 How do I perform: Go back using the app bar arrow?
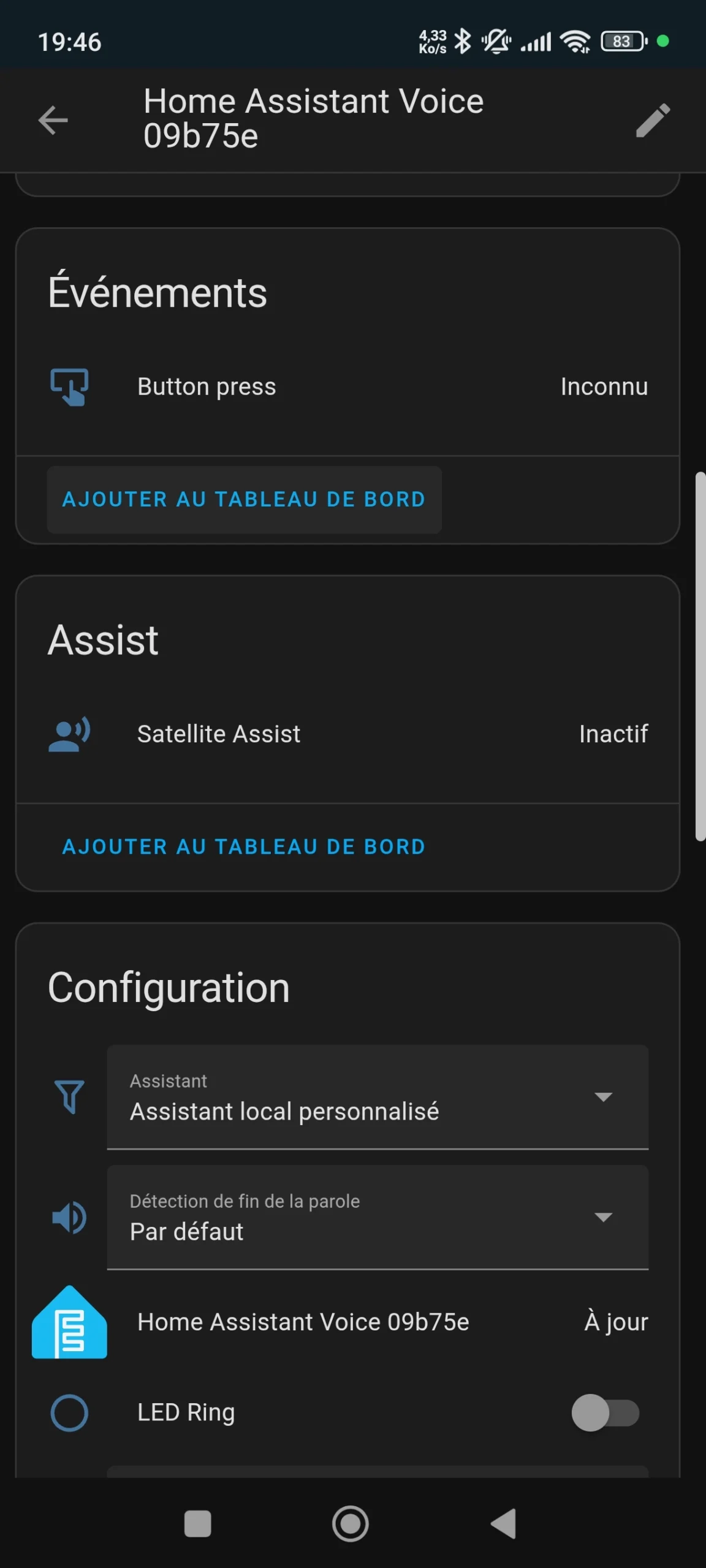pos(53,119)
